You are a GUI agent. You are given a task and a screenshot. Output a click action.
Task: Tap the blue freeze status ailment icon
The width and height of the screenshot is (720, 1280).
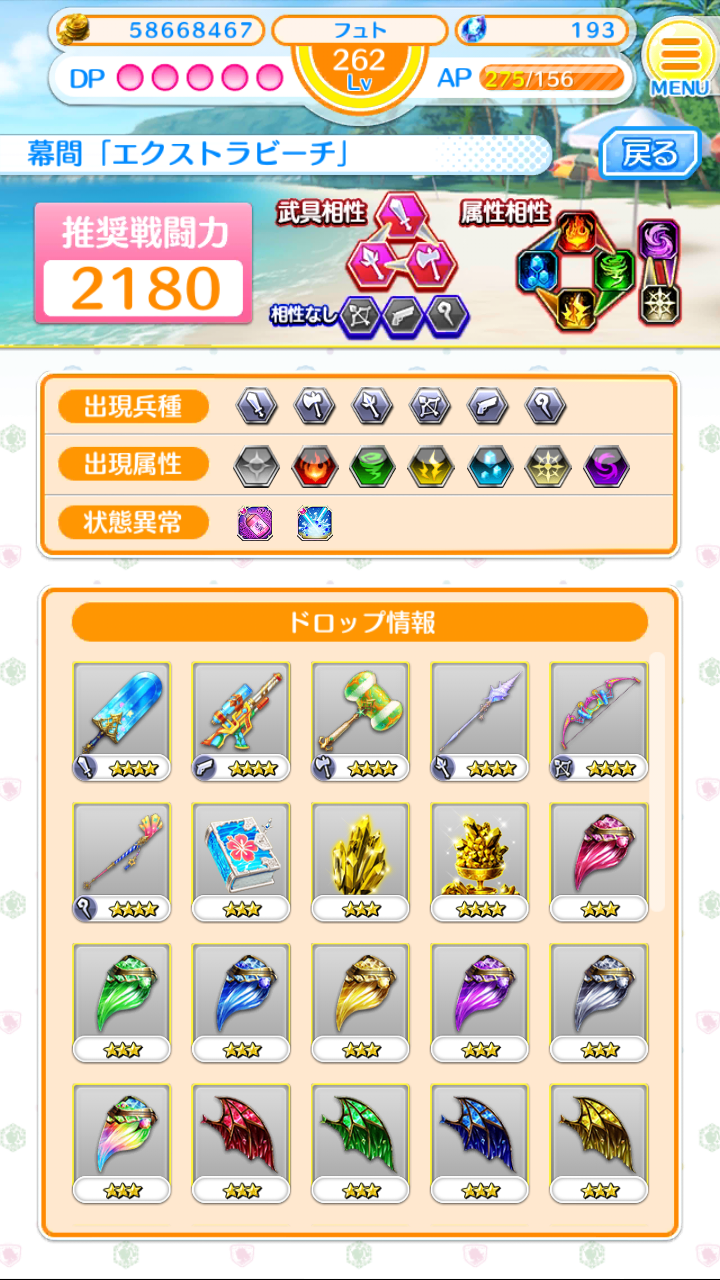coord(315,522)
